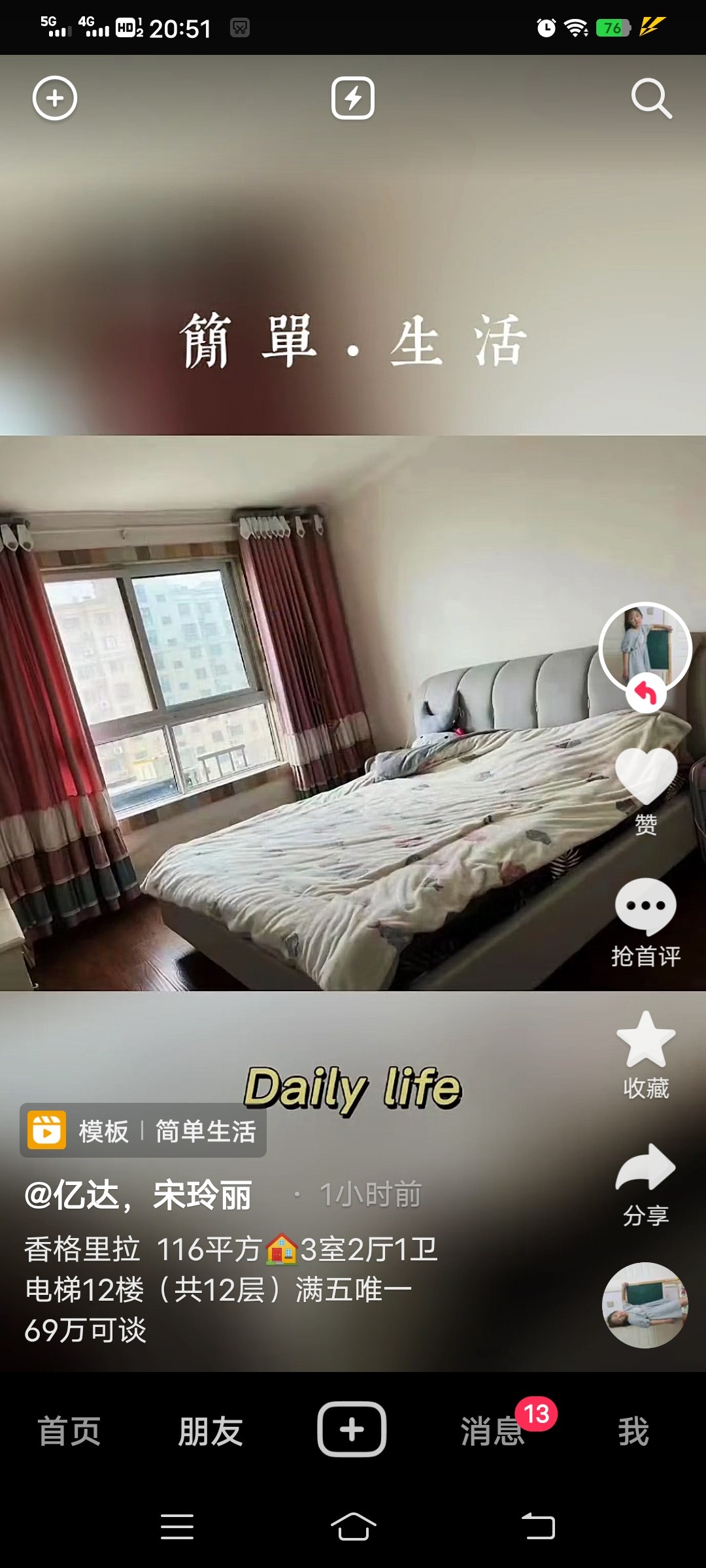The width and height of the screenshot is (706, 1568).
Task: Go to the 我 profile tab
Action: pyautogui.click(x=633, y=1431)
